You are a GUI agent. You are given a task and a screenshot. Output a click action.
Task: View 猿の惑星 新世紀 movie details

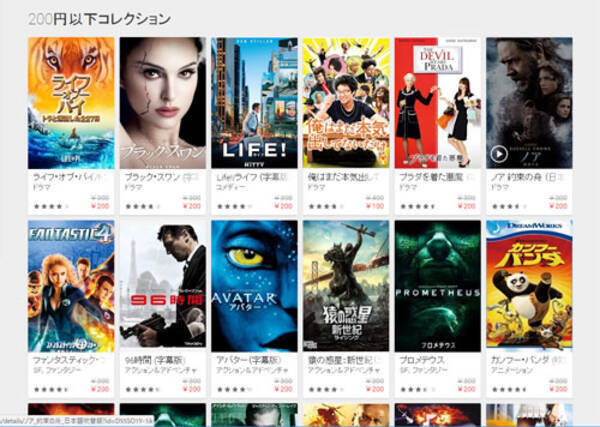pyautogui.click(x=346, y=286)
